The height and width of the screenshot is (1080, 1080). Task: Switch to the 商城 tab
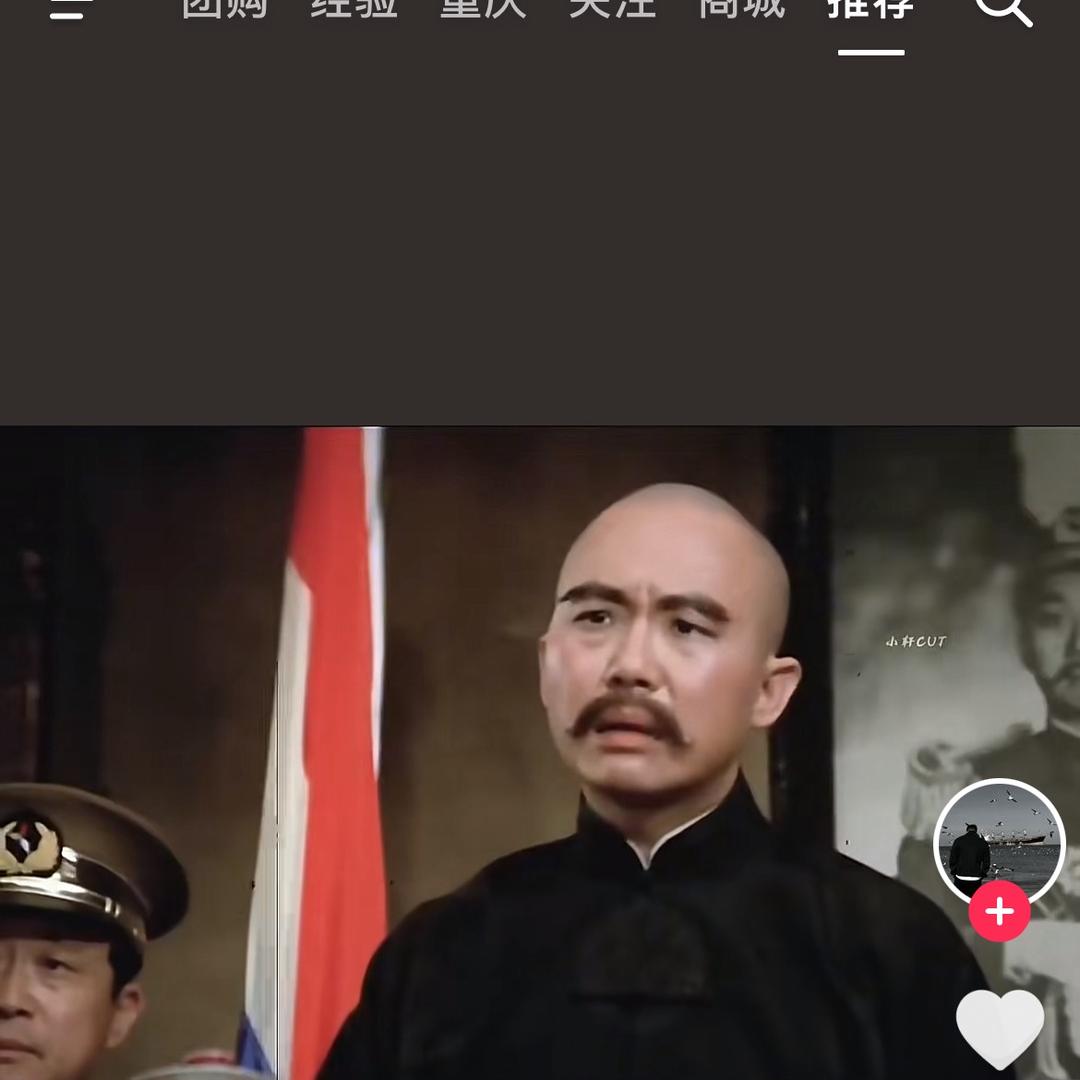741,8
